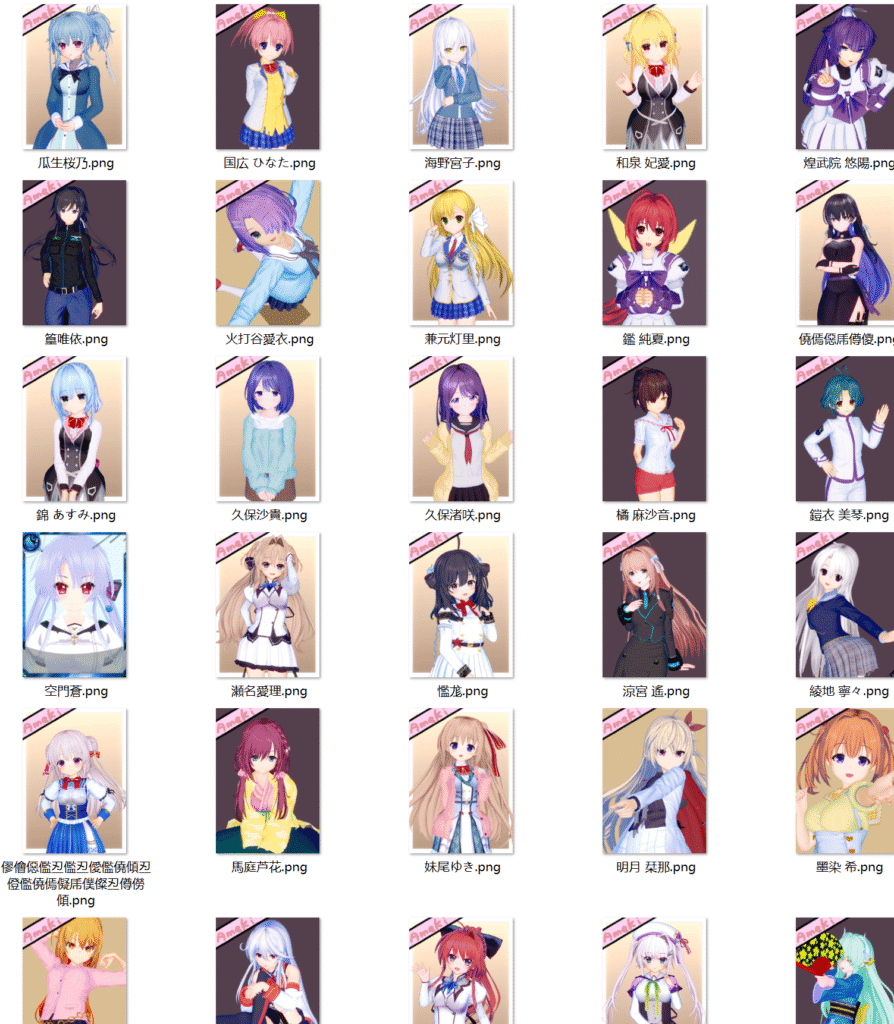
Task: Select the 久保沙貴.png file
Action: (x=267, y=430)
